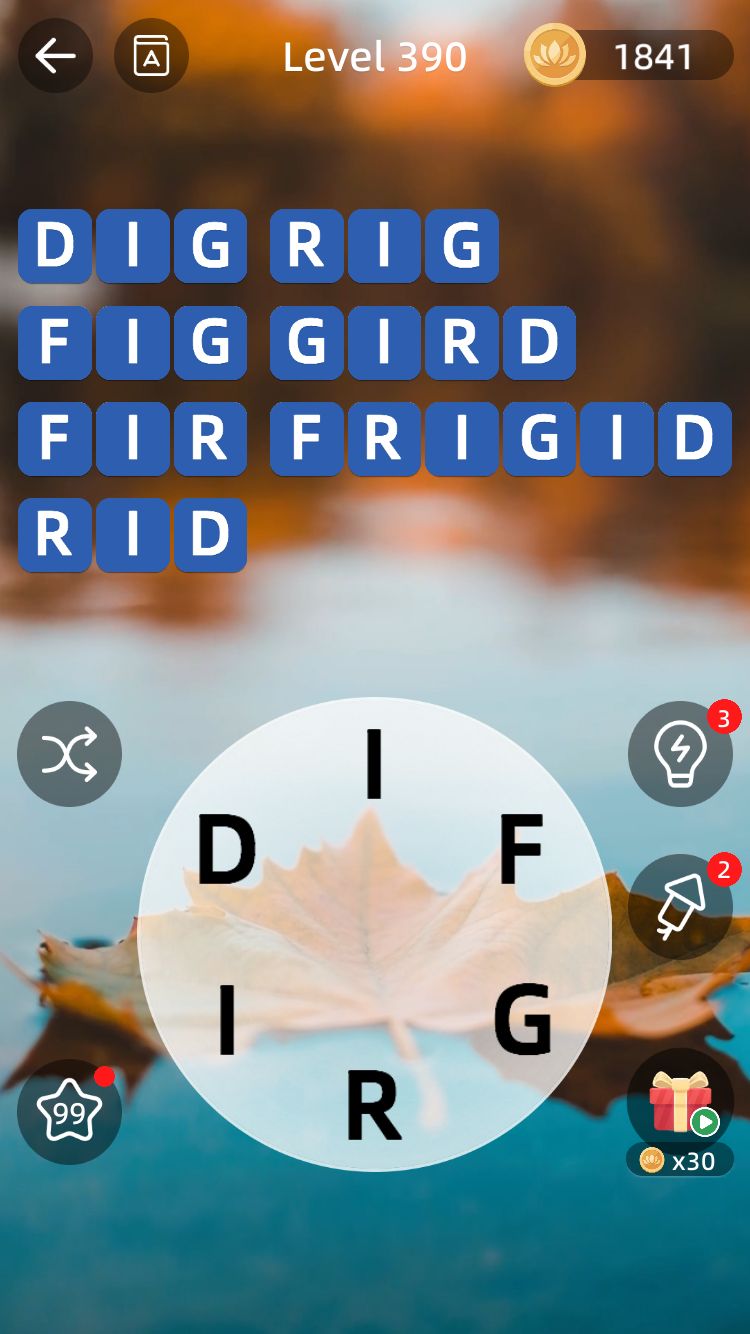Go back with the arrow icon
This screenshot has height=1334, width=750.
pyautogui.click(x=55, y=56)
